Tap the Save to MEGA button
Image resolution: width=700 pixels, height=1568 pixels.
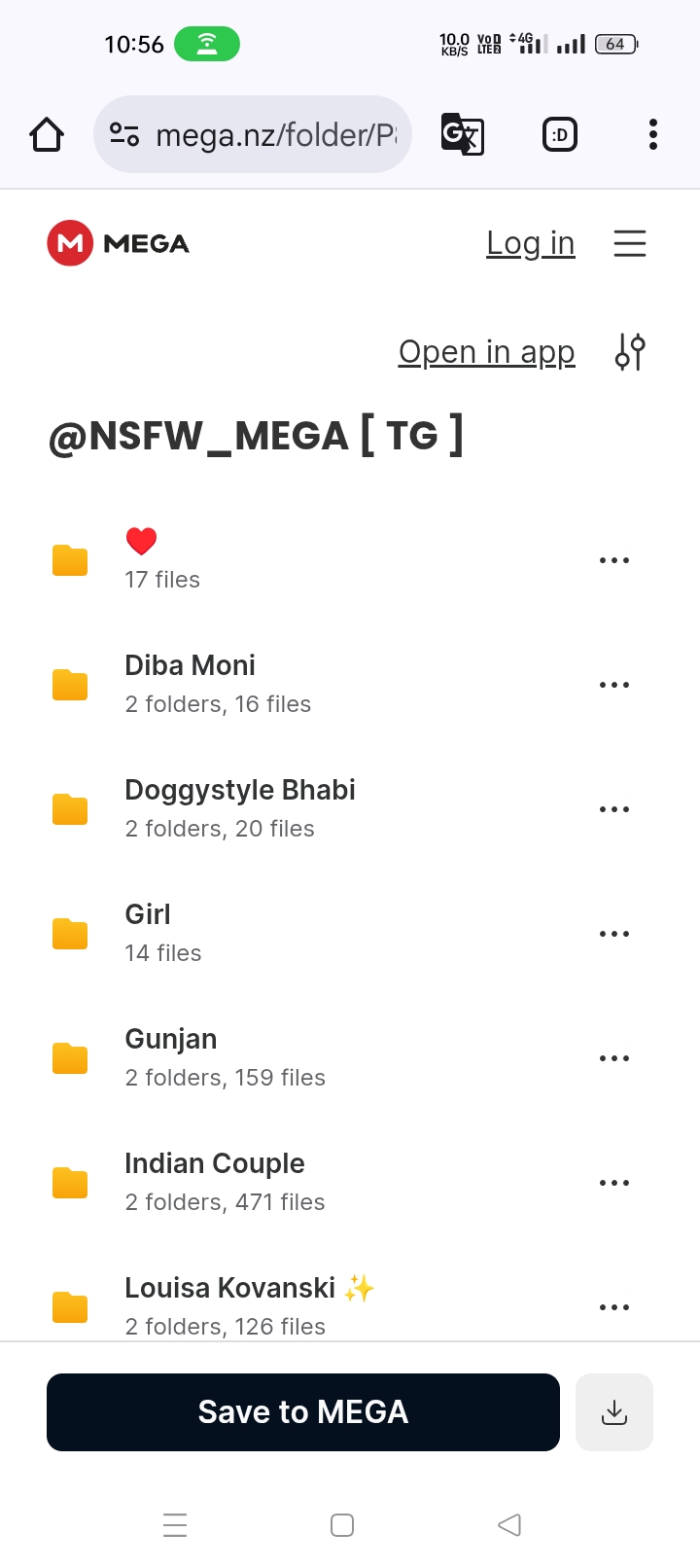coord(303,1412)
